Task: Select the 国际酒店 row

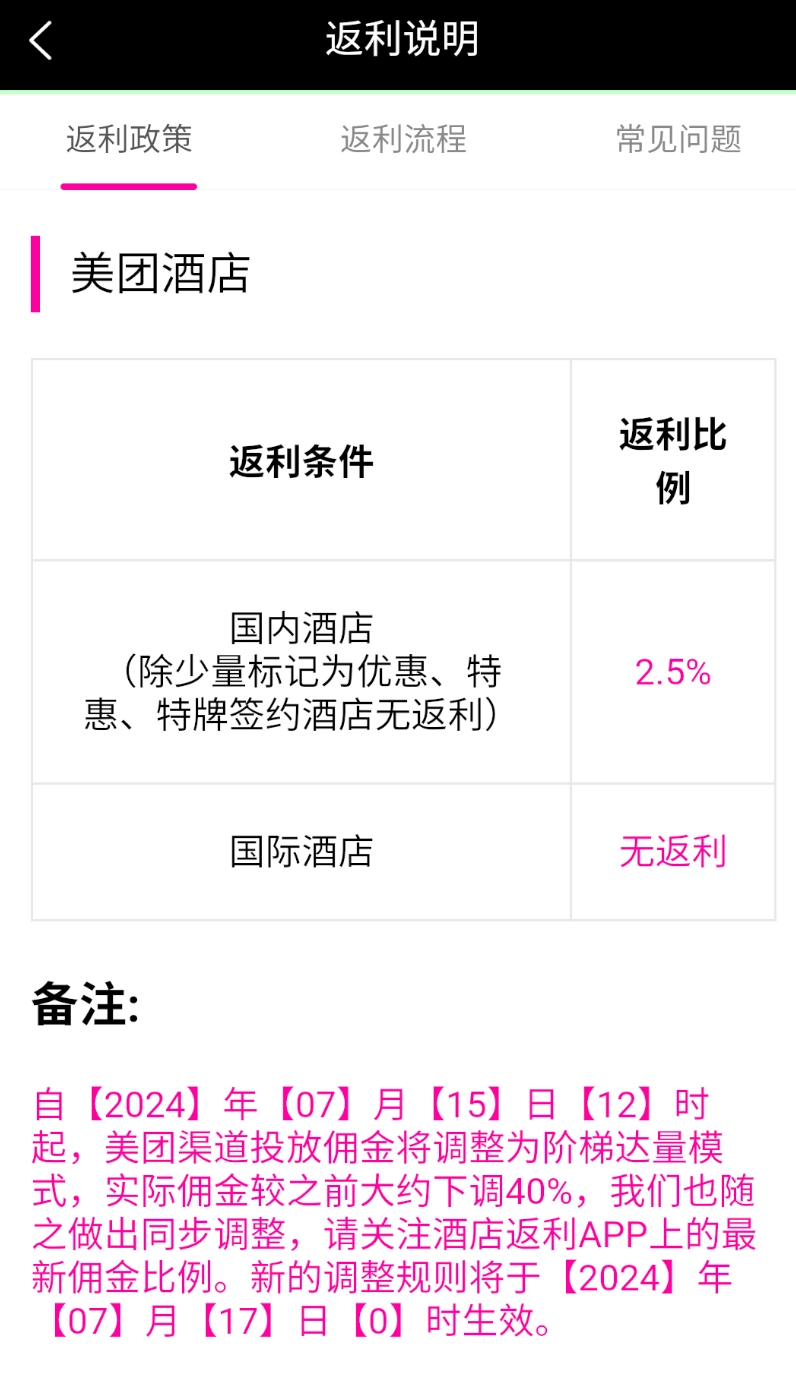Action: point(301,852)
